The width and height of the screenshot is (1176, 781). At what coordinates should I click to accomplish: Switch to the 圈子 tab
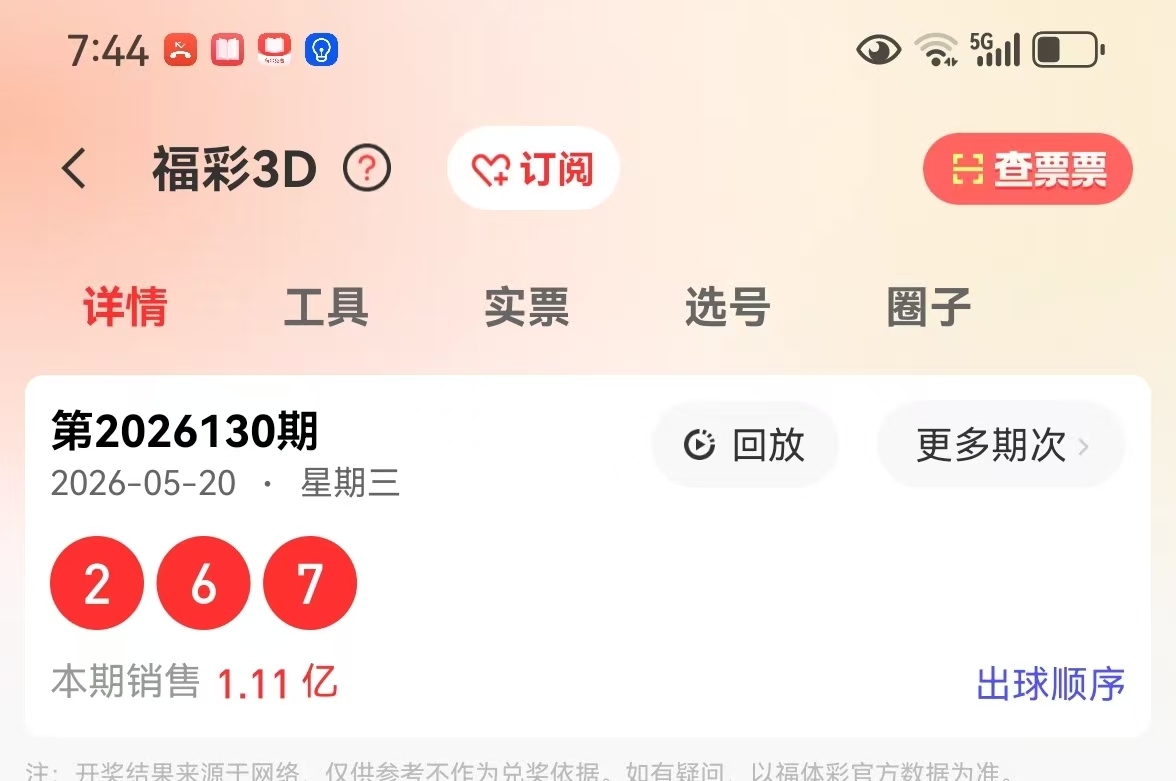(x=928, y=307)
